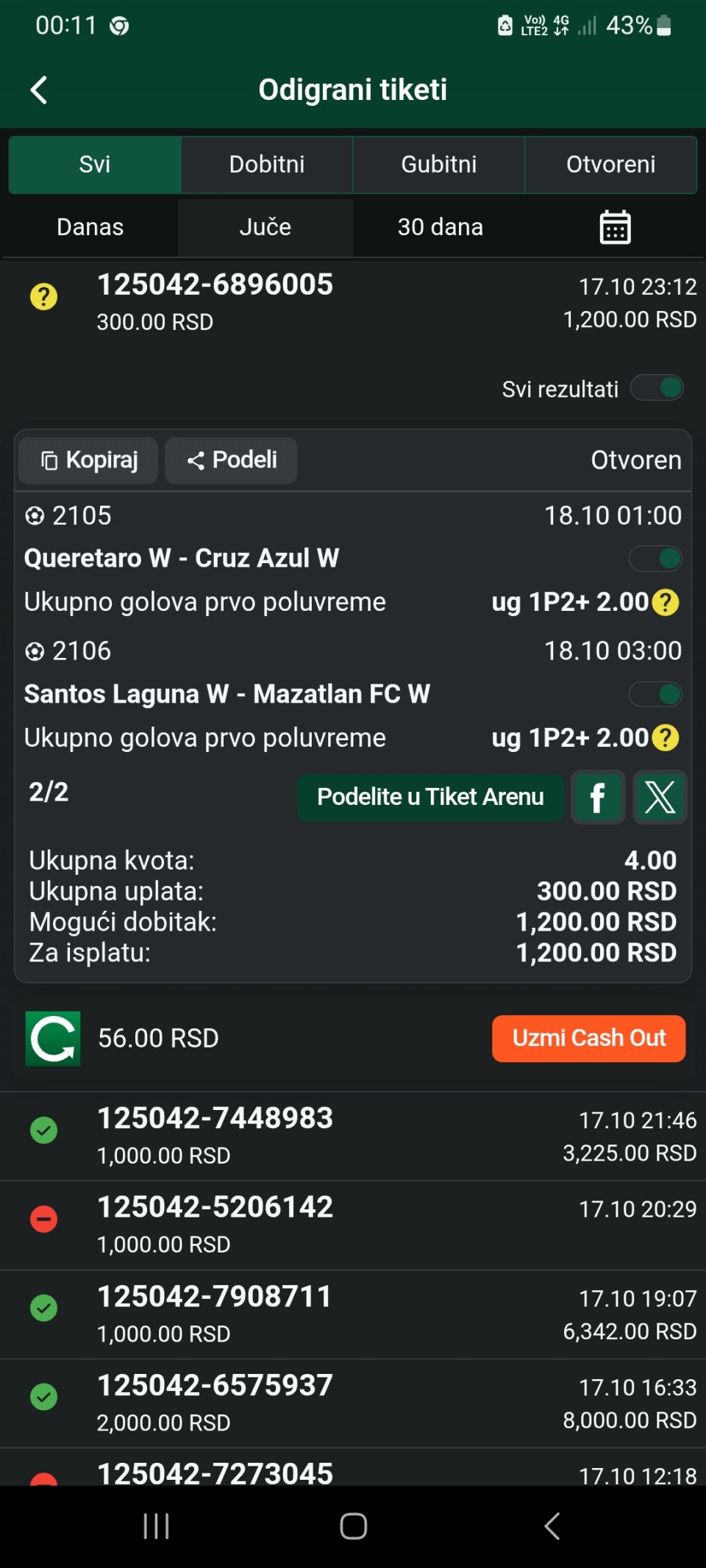Share ticket on X
706x1568 pixels.
[x=660, y=797]
